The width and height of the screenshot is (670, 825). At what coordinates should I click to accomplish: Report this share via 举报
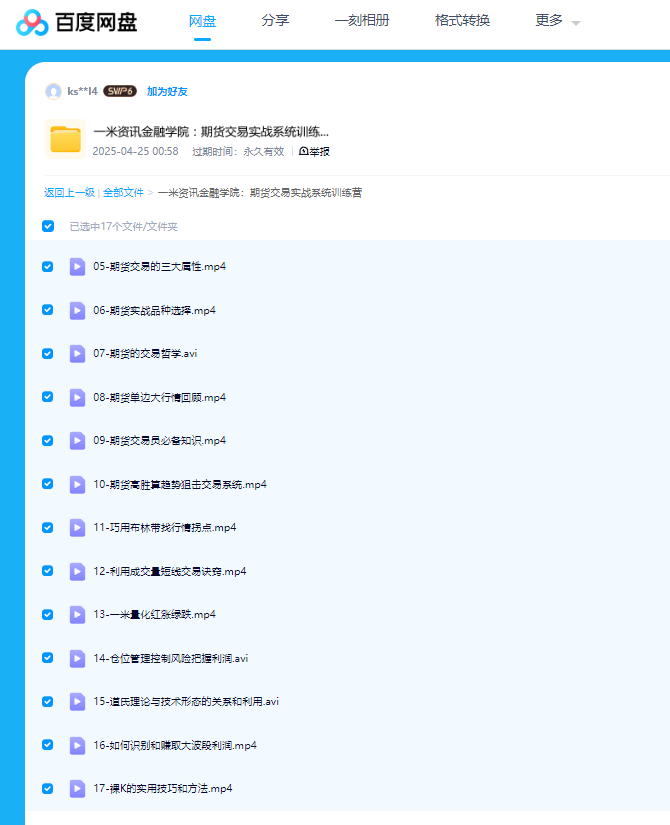pos(314,152)
